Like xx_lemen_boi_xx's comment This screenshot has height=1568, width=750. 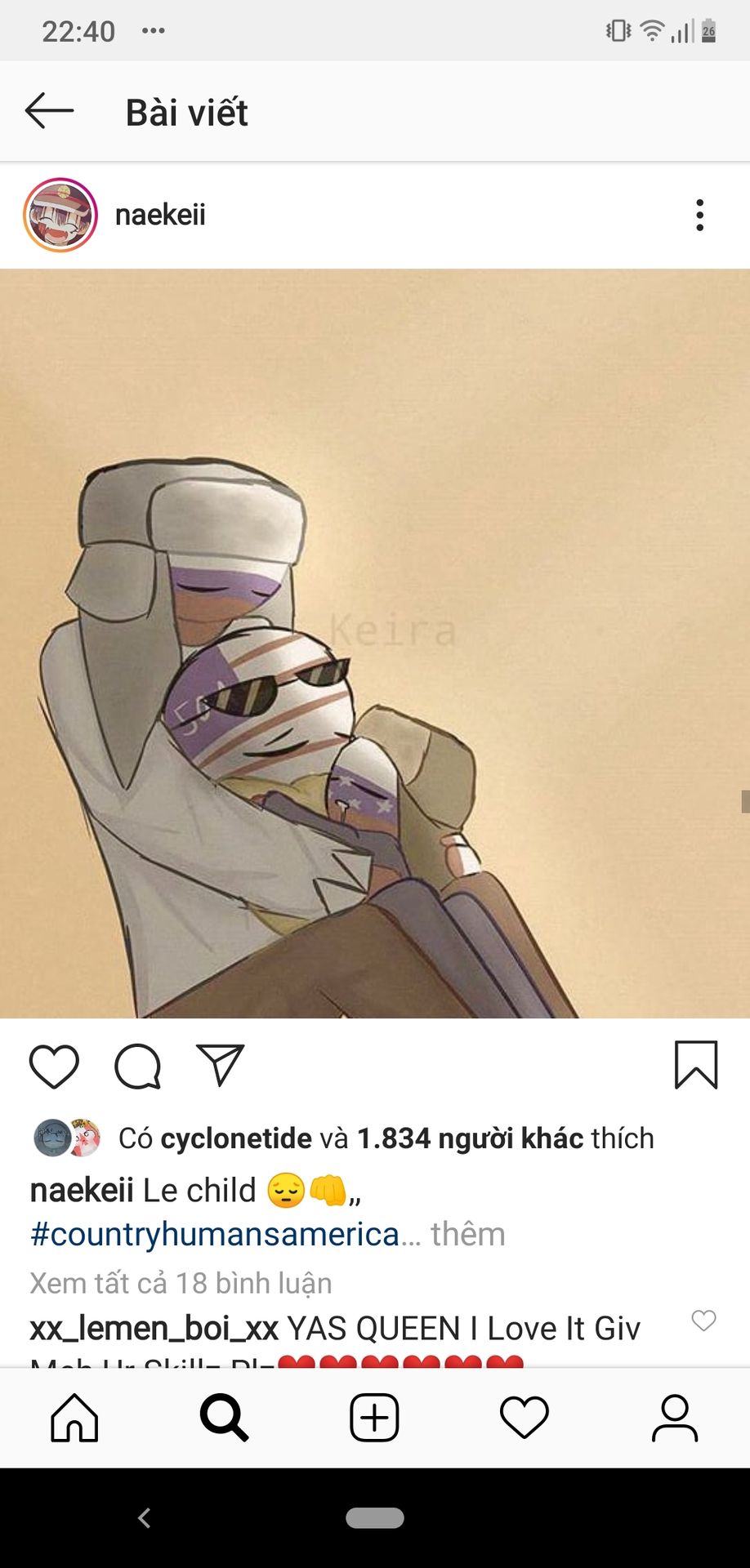[x=703, y=1320]
